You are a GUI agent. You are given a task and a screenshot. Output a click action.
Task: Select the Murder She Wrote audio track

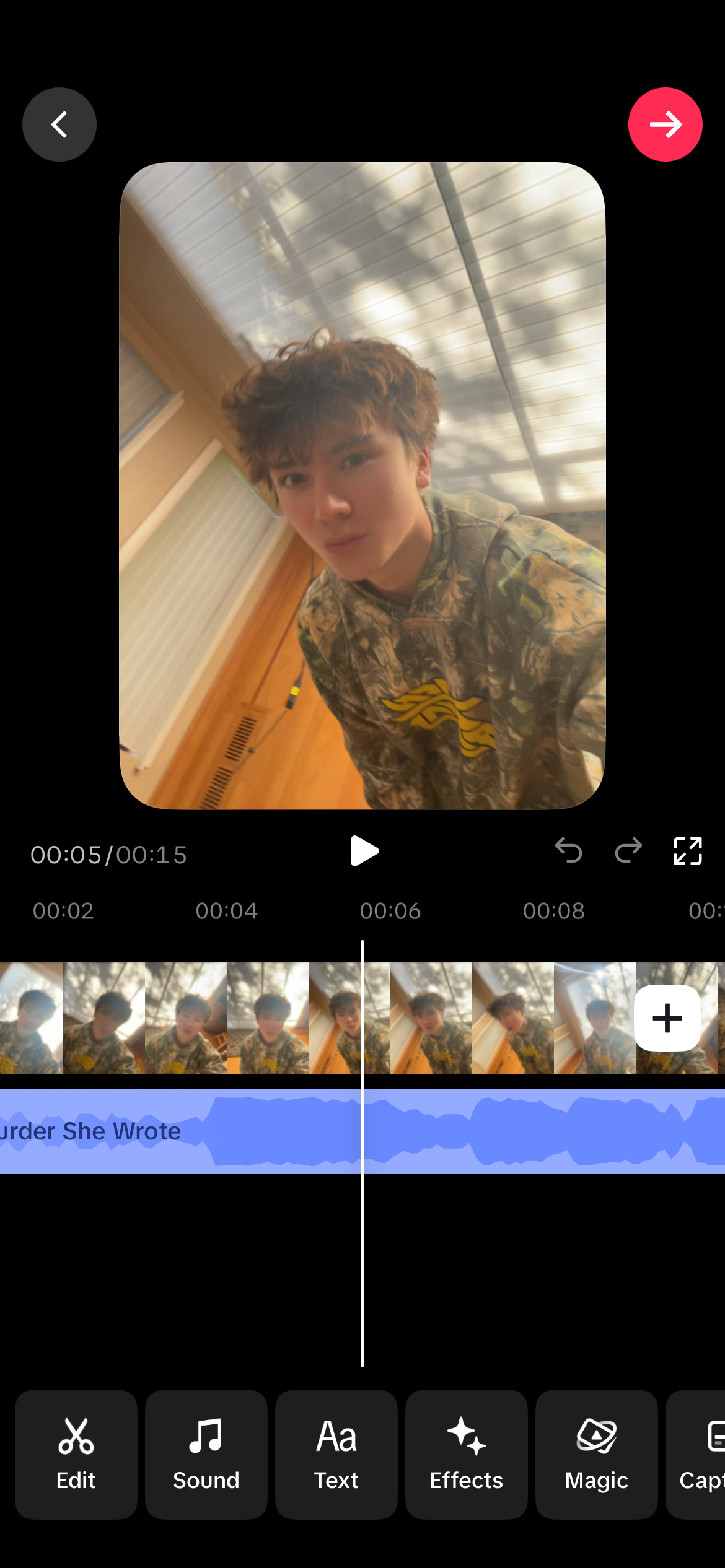click(362, 1131)
